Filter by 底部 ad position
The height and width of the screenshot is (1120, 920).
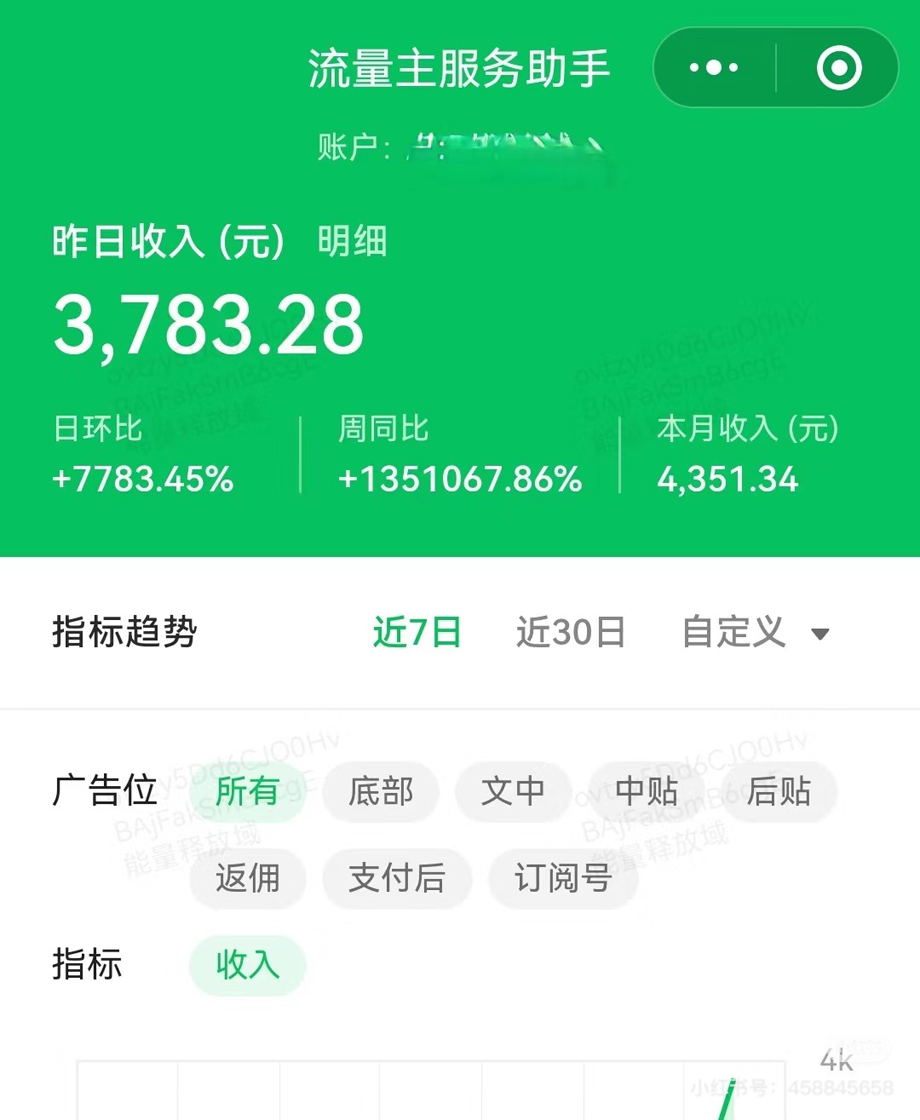coord(380,791)
